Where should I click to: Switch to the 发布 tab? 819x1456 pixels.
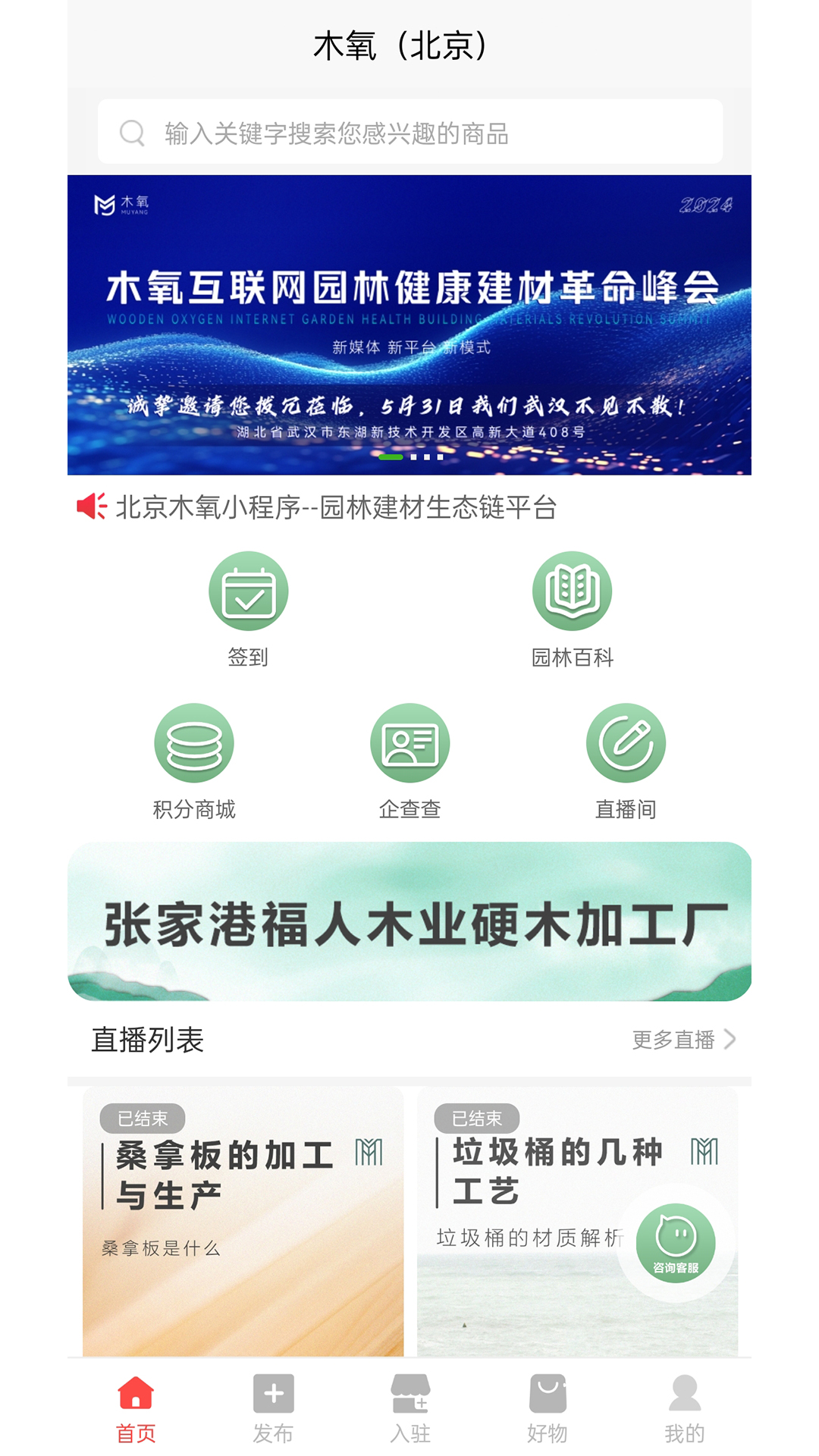273,1408
